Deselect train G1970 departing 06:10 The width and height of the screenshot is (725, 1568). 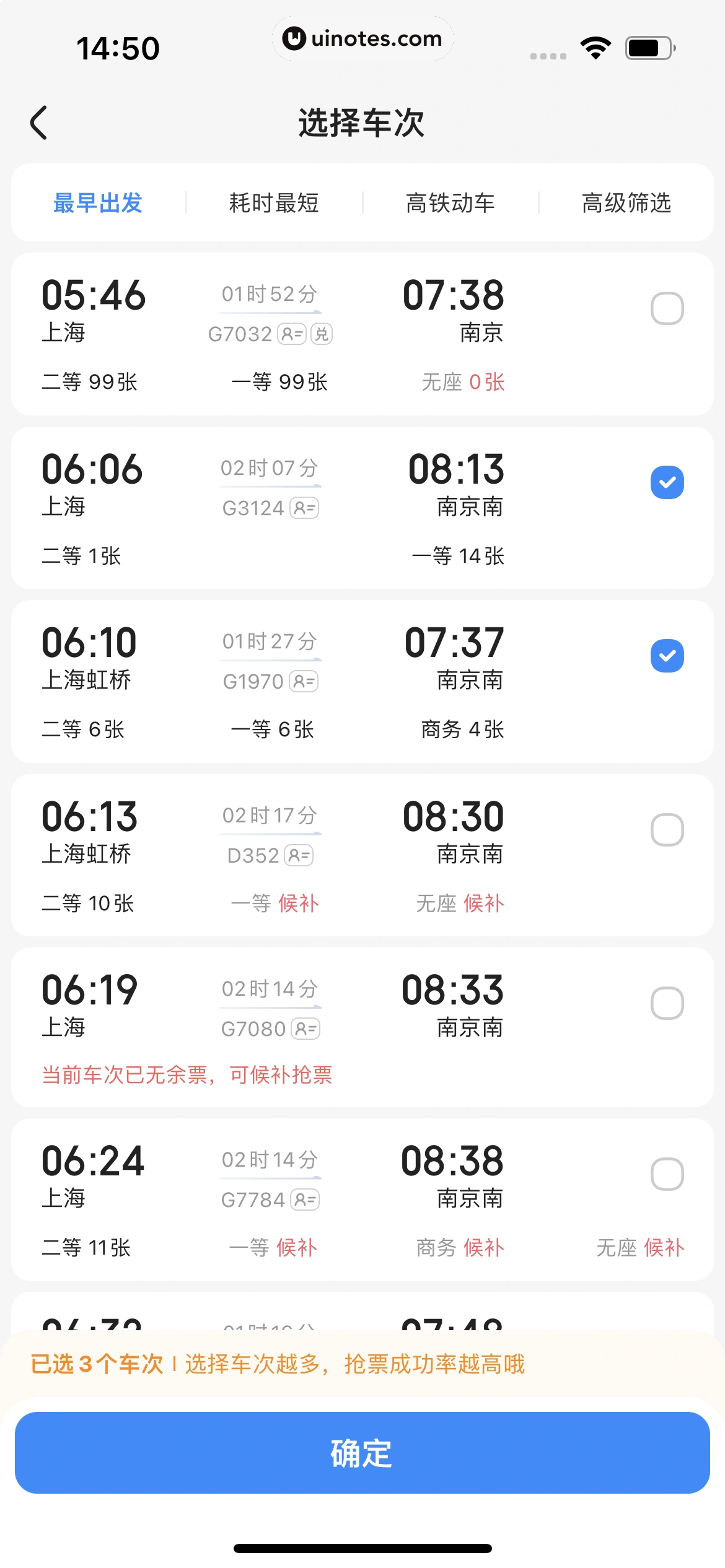point(667,656)
